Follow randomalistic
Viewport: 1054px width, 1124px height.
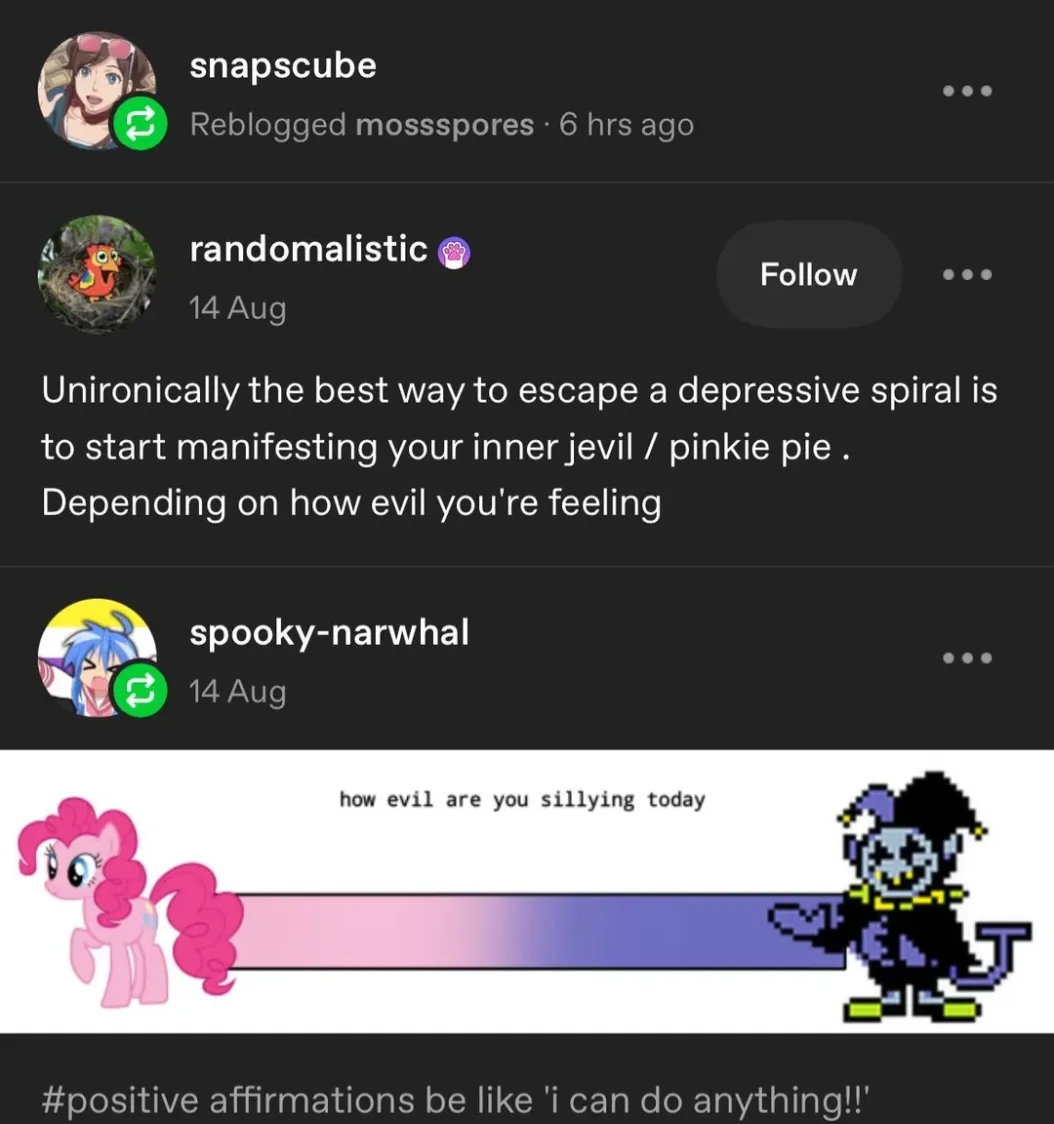click(808, 274)
